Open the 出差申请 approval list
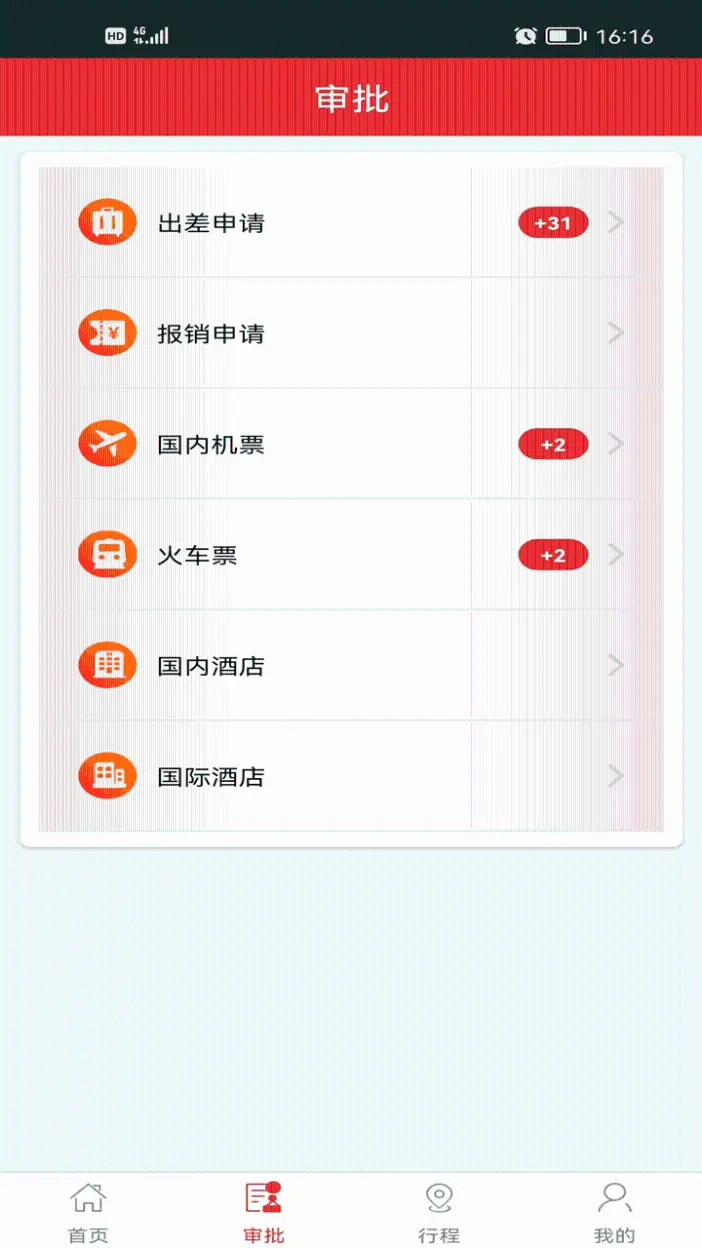 (x=350, y=222)
